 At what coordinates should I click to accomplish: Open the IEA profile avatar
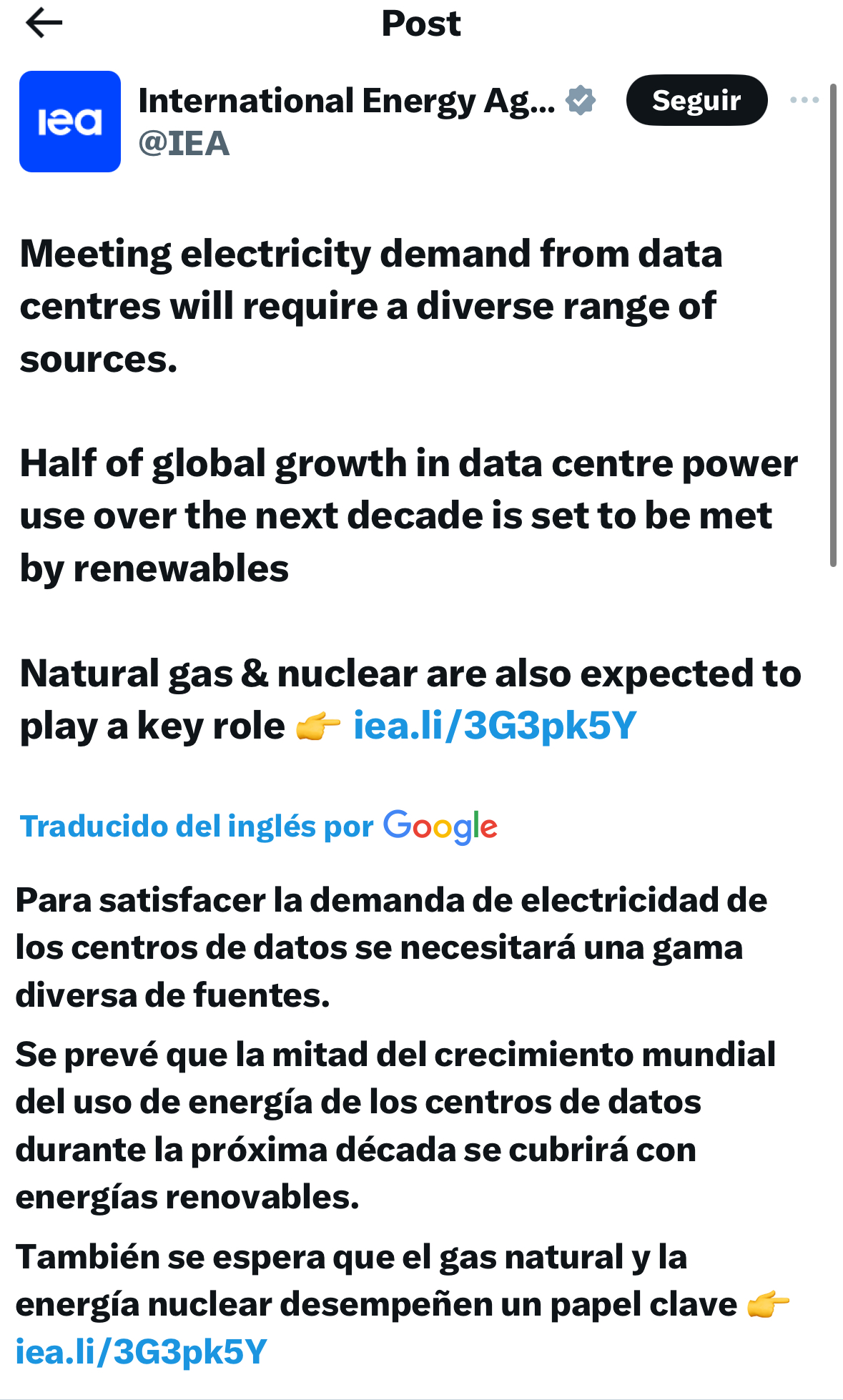70,122
